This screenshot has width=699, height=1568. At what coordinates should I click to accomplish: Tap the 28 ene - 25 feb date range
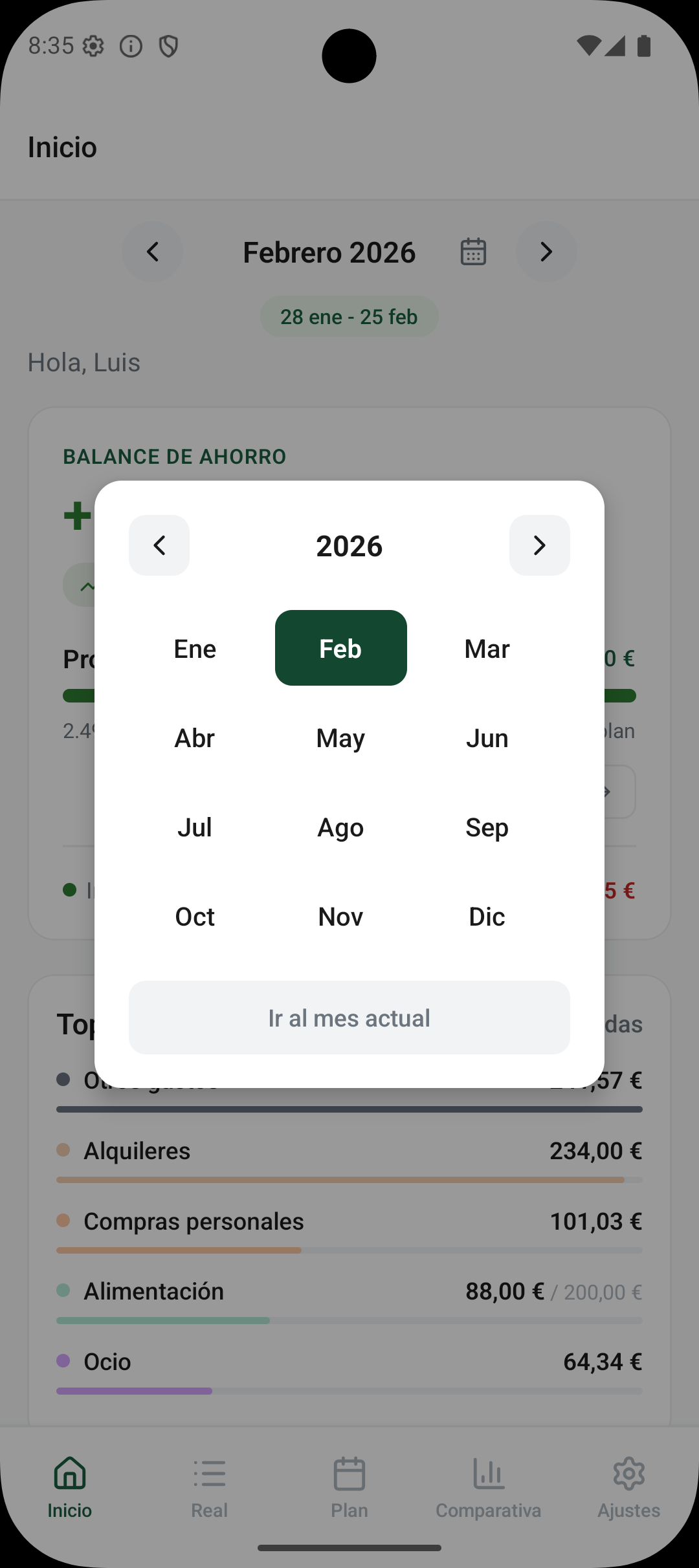pos(349,316)
